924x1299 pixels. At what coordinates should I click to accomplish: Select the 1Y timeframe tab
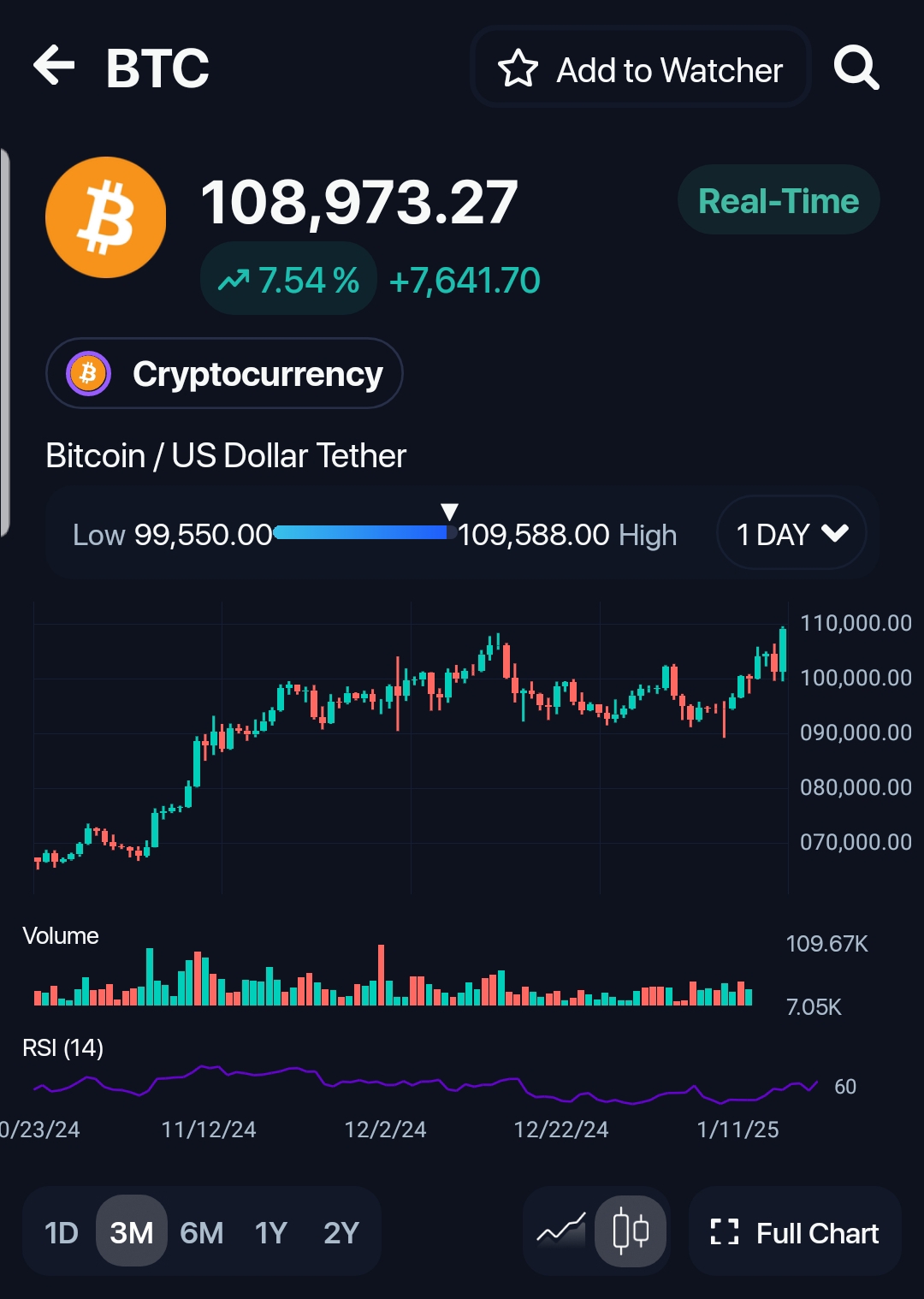point(270,1232)
